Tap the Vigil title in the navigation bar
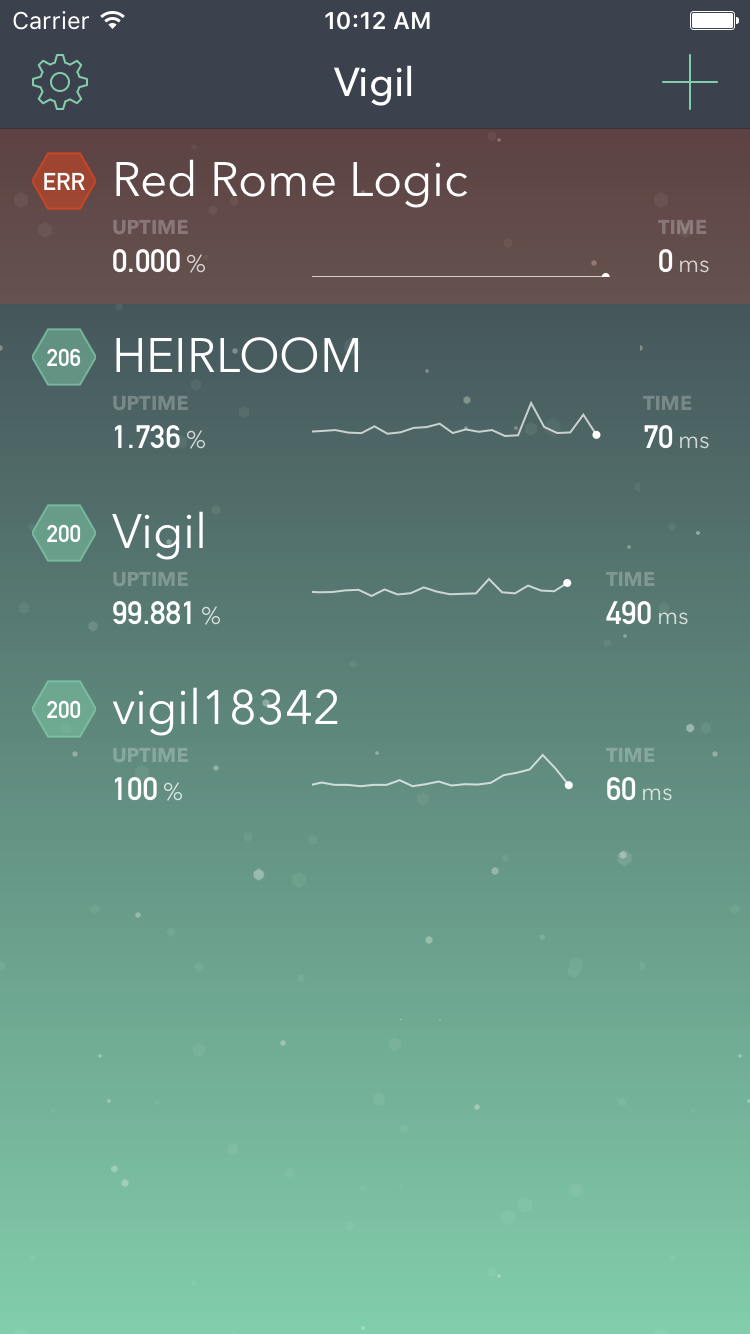750x1334 pixels. point(375,83)
